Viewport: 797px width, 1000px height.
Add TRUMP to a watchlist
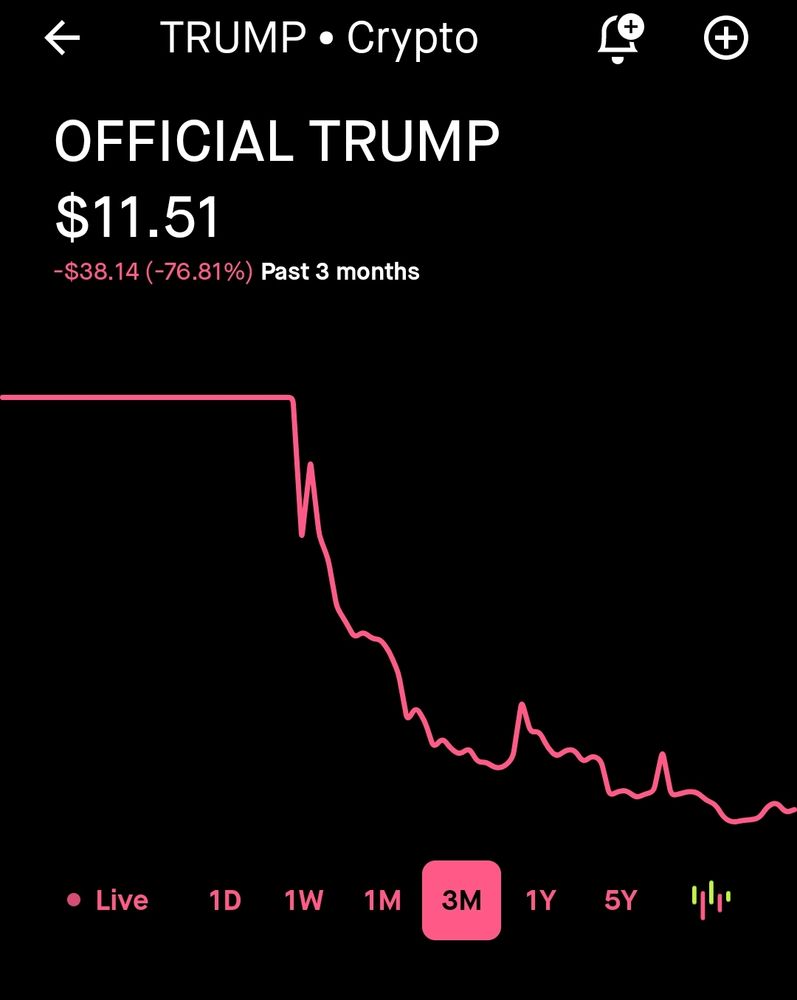(x=726, y=38)
